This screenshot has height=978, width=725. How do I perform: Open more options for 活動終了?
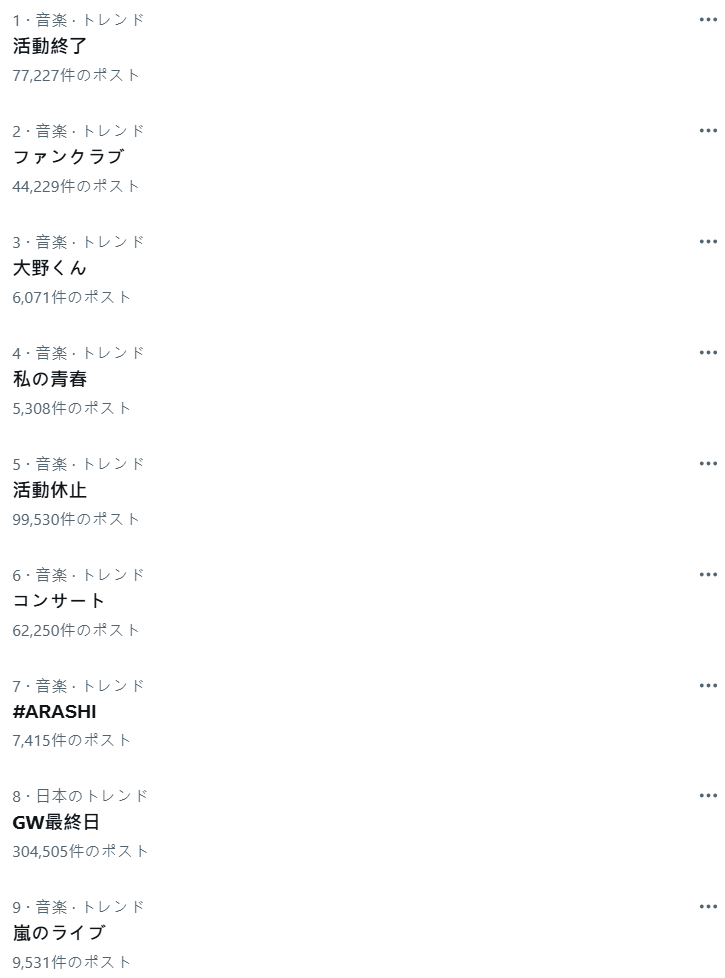(x=708, y=20)
